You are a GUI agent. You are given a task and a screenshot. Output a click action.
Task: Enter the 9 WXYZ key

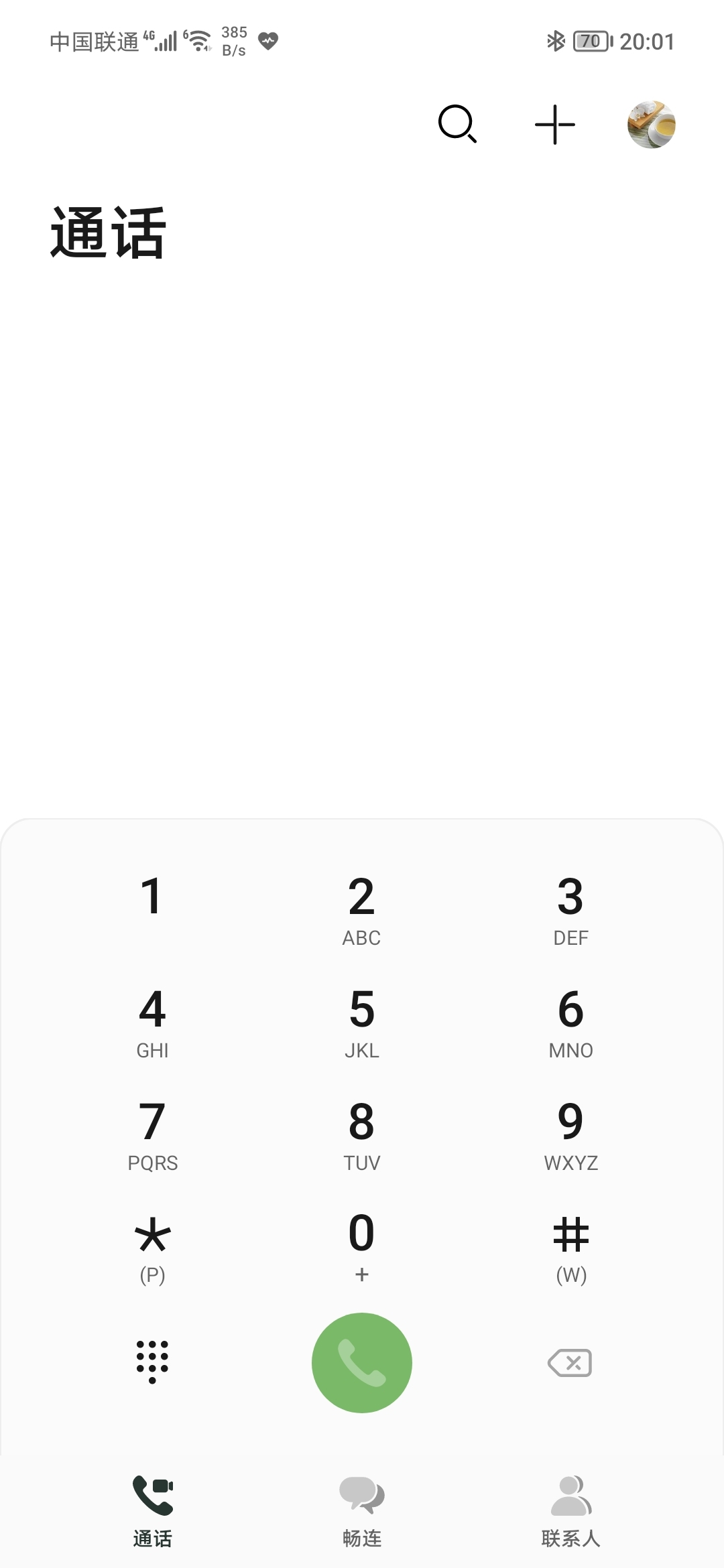click(x=570, y=1134)
